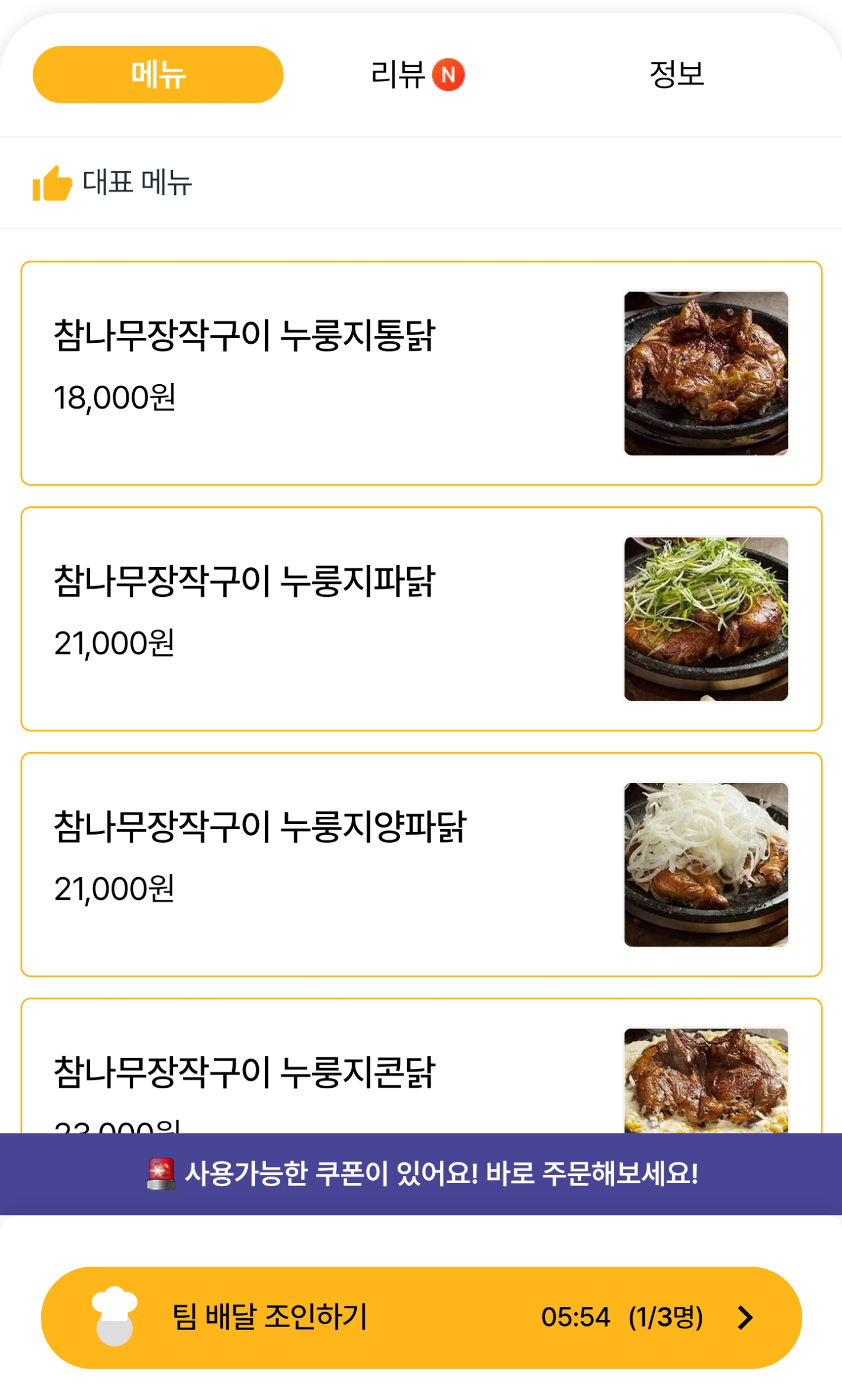Screen dimensions: 842x1400
Task: View the 참나무장작구이 누룽지콘닭 item
Action: tap(421, 1073)
